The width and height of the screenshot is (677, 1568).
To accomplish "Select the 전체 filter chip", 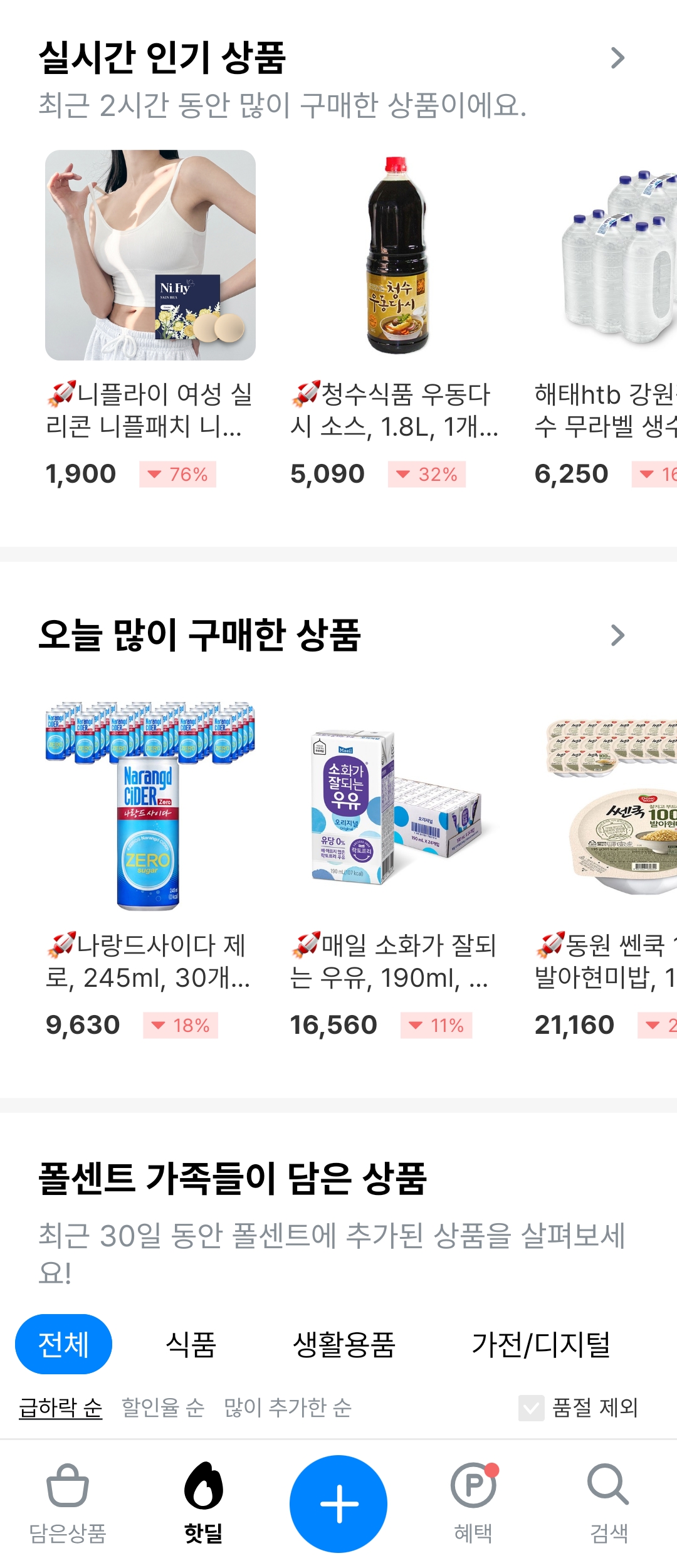I will [63, 1344].
